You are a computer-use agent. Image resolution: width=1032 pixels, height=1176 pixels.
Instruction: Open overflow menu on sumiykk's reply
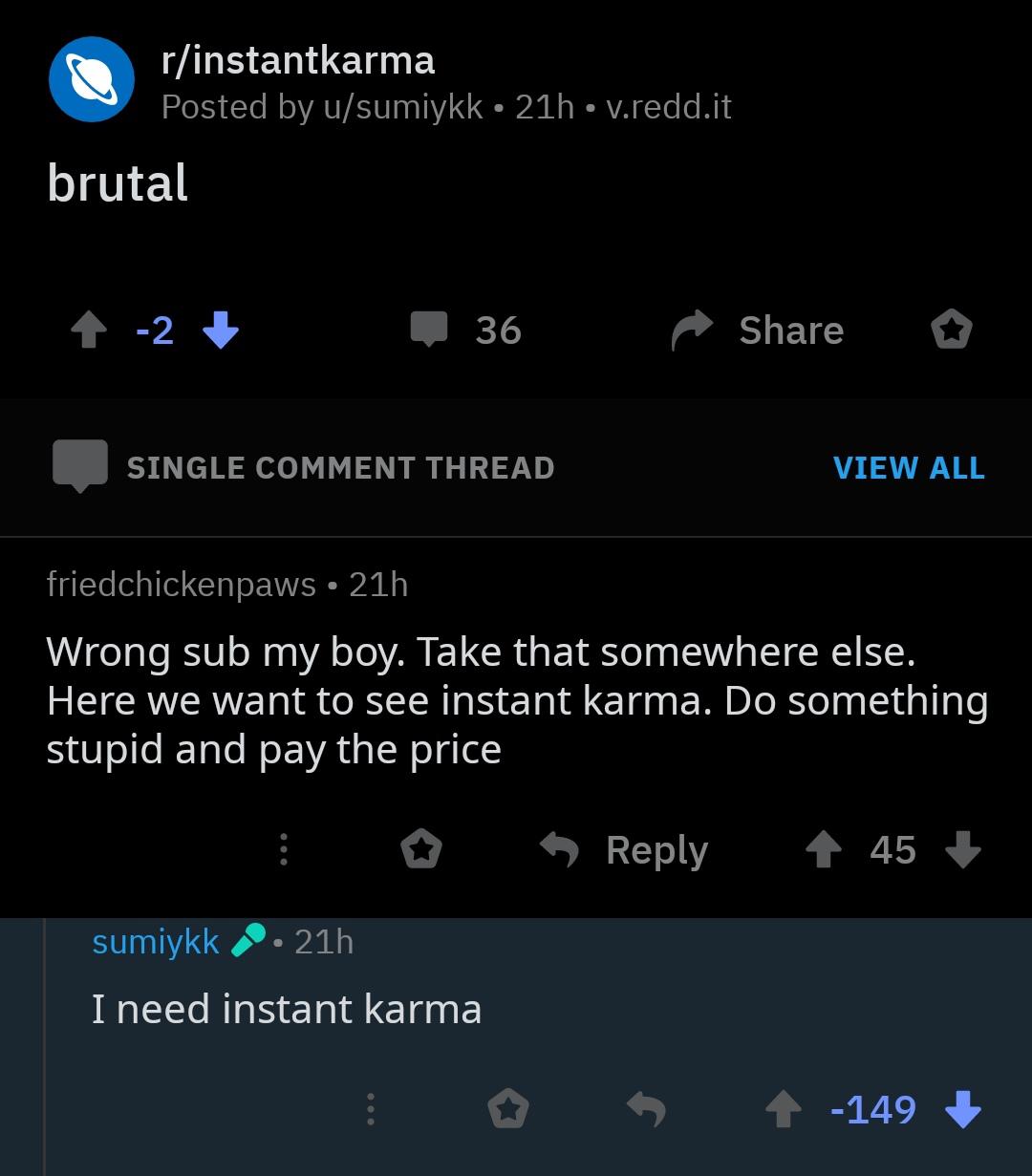[x=370, y=1109]
